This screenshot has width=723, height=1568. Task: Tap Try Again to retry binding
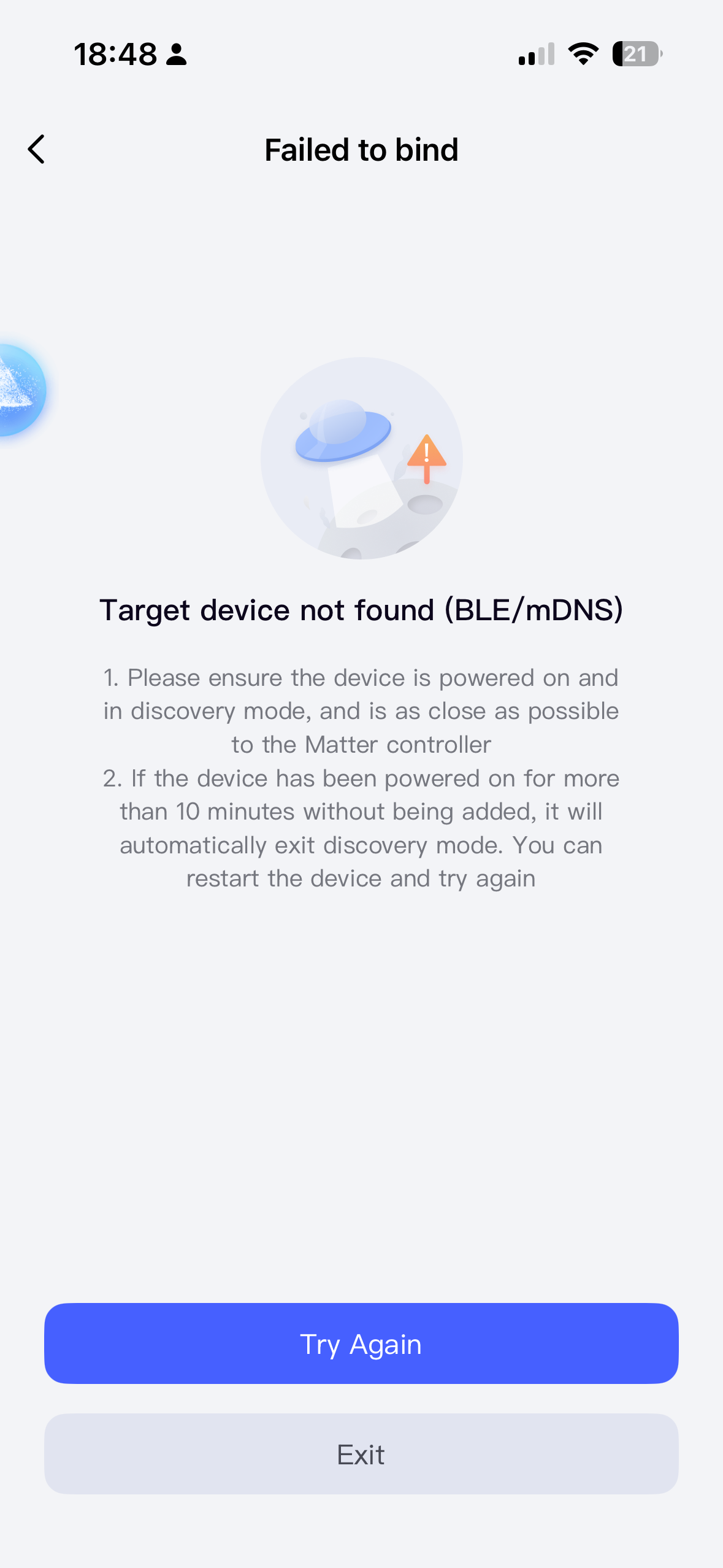click(x=361, y=1343)
